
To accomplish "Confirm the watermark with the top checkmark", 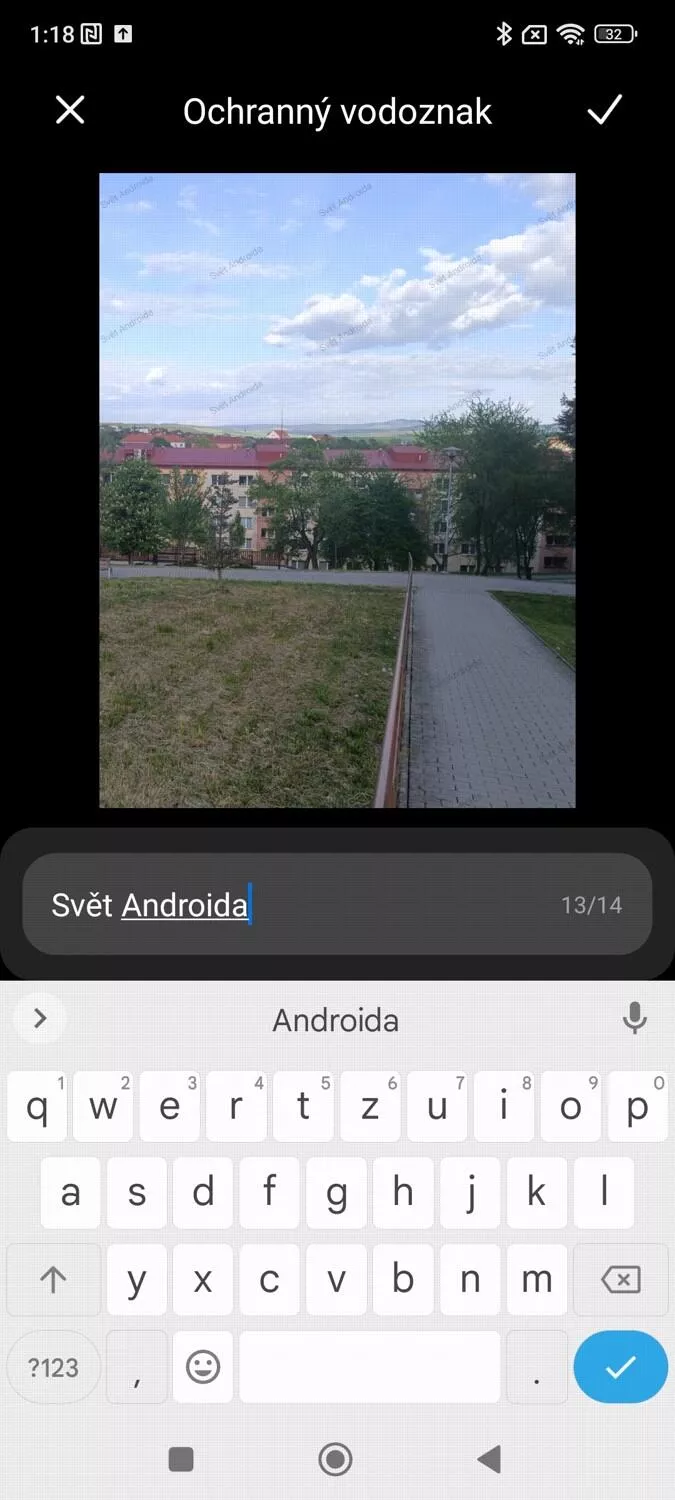I will pos(604,110).
